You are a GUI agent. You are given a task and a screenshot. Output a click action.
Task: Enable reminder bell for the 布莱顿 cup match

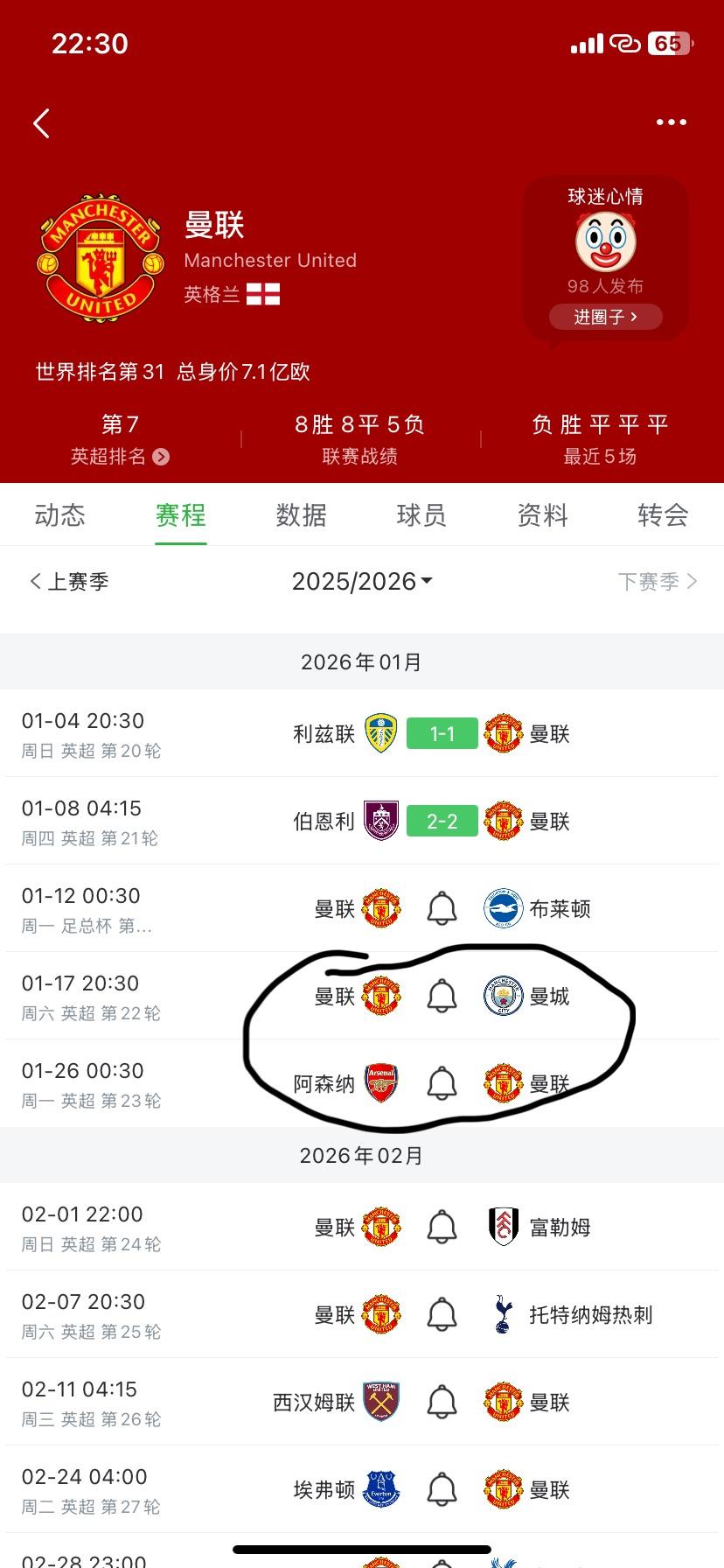tap(442, 908)
